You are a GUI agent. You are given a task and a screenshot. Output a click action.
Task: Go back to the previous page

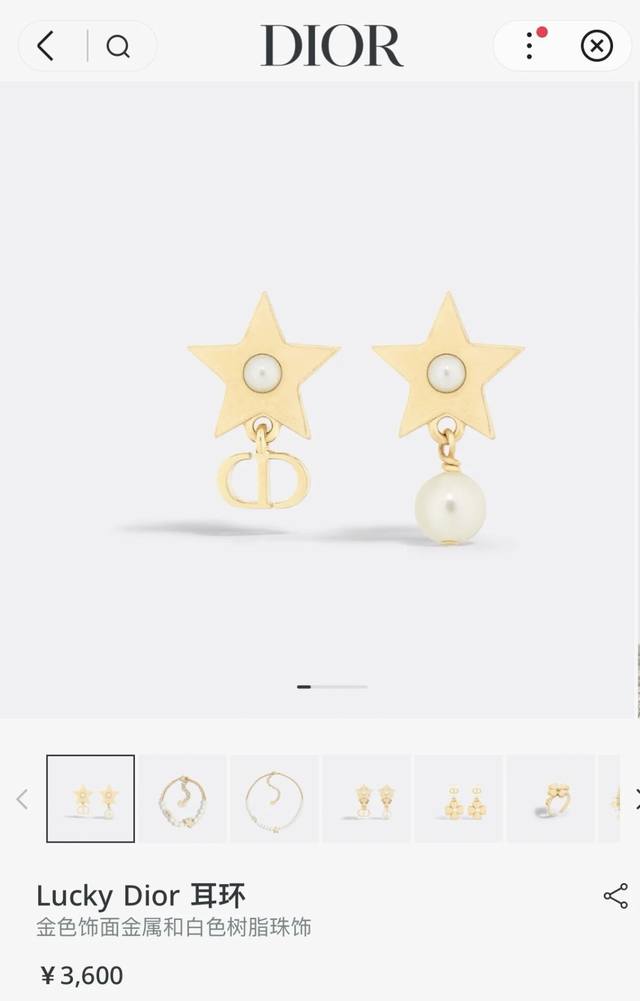[46, 46]
